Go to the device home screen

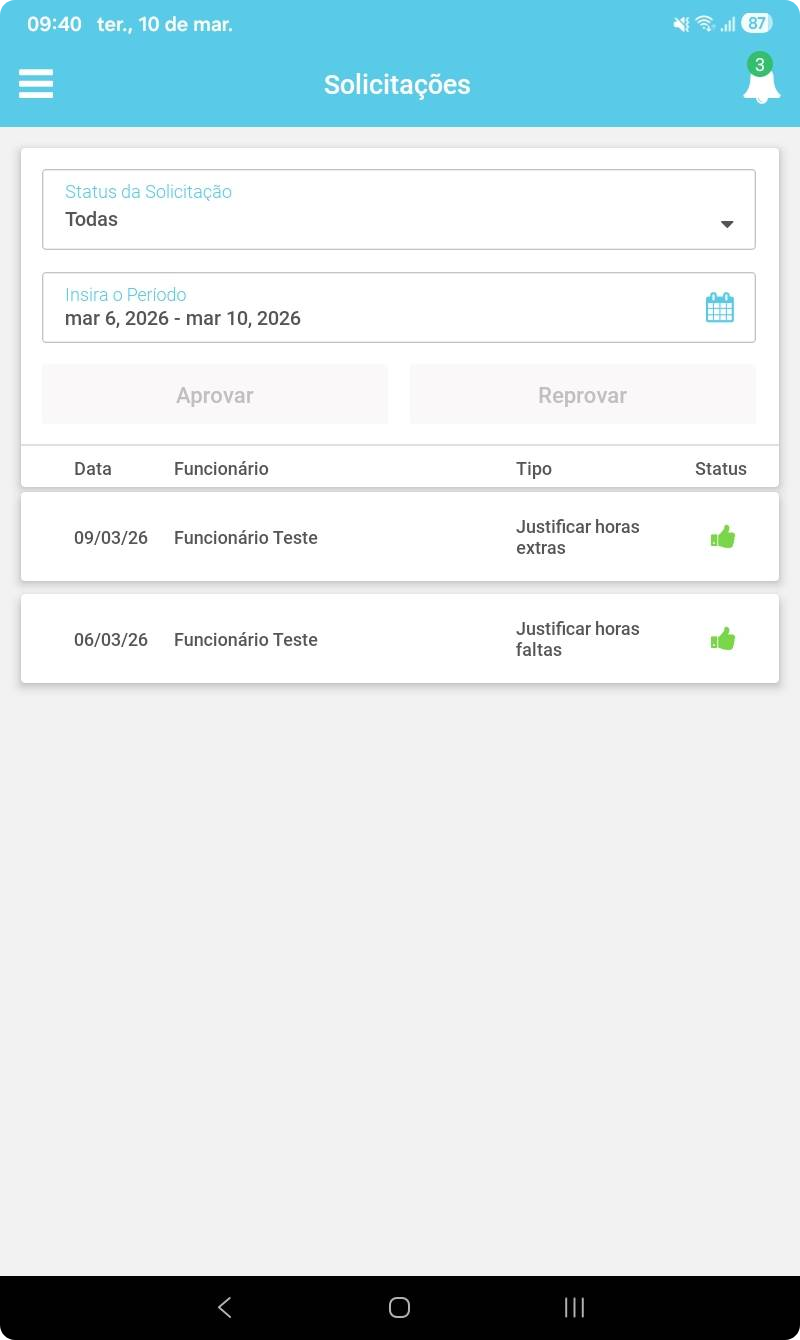pos(399,1307)
